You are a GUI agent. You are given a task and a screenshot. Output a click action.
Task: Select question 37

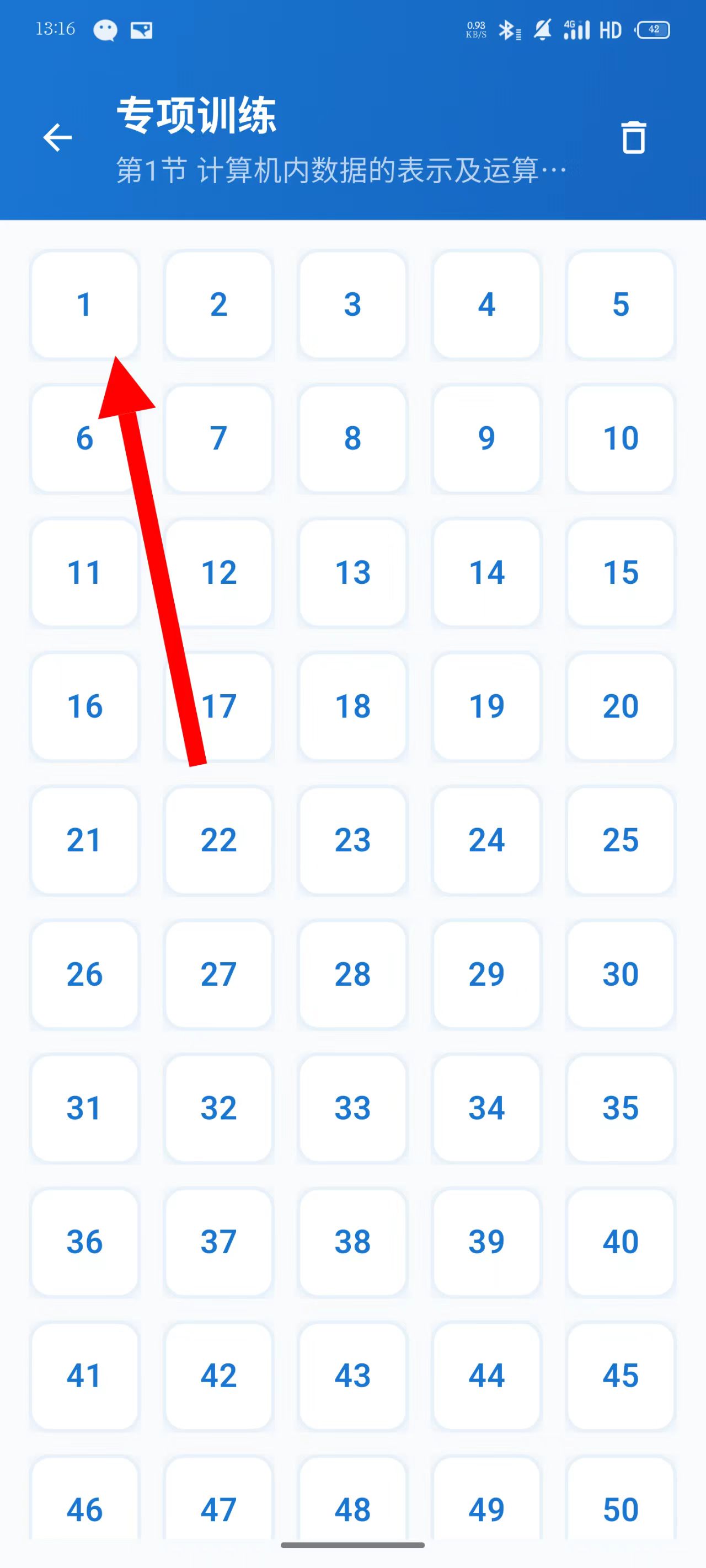click(x=218, y=1242)
